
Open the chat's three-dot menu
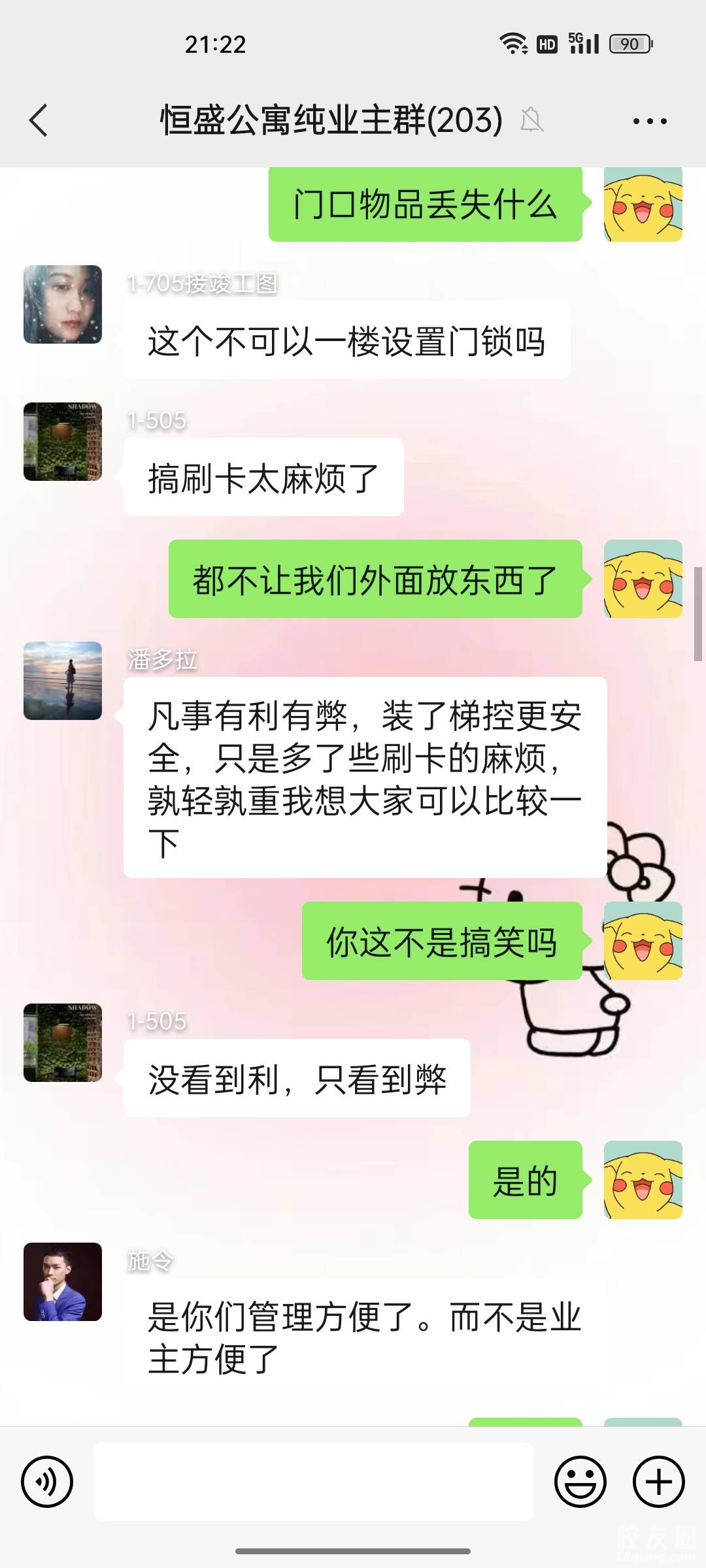(650, 121)
